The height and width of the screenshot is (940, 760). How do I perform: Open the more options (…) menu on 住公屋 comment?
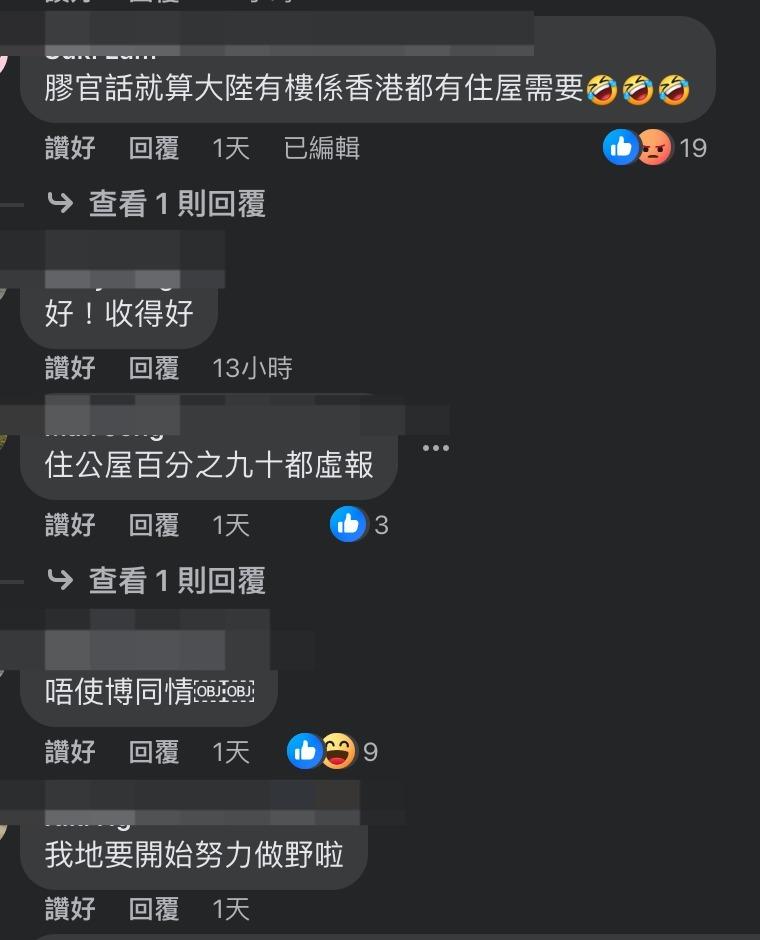tap(437, 447)
